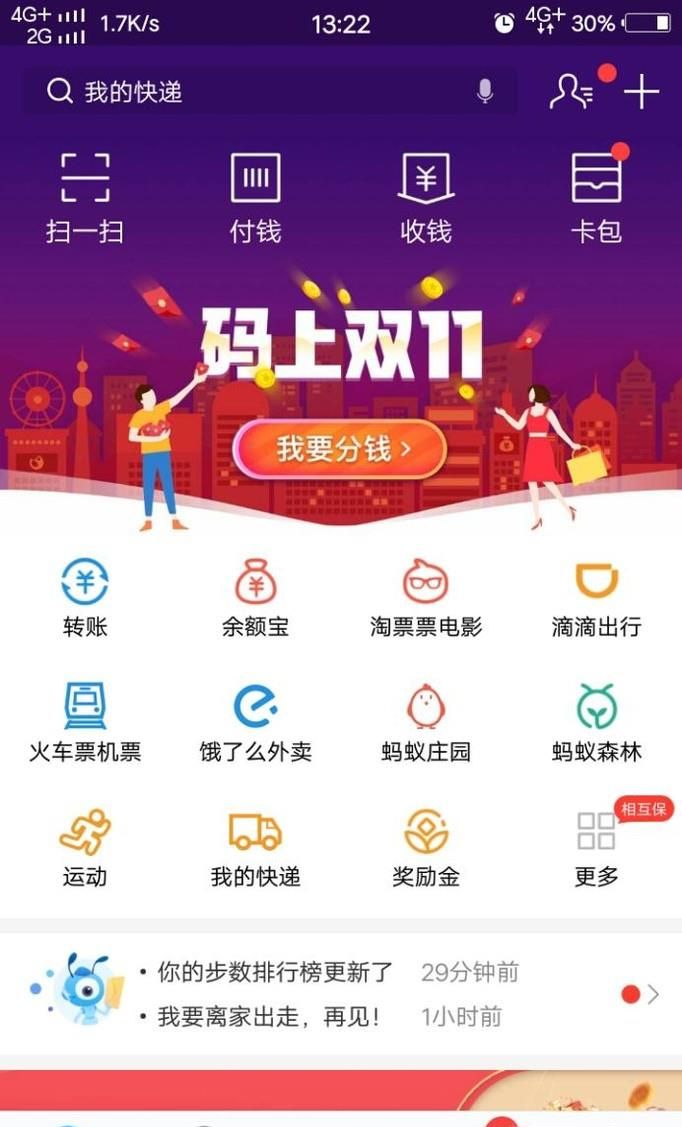This screenshot has width=682, height=1127.
Task: Open 蚂蚁庄园
Action: pyautogui.click(x=425, y=723)
